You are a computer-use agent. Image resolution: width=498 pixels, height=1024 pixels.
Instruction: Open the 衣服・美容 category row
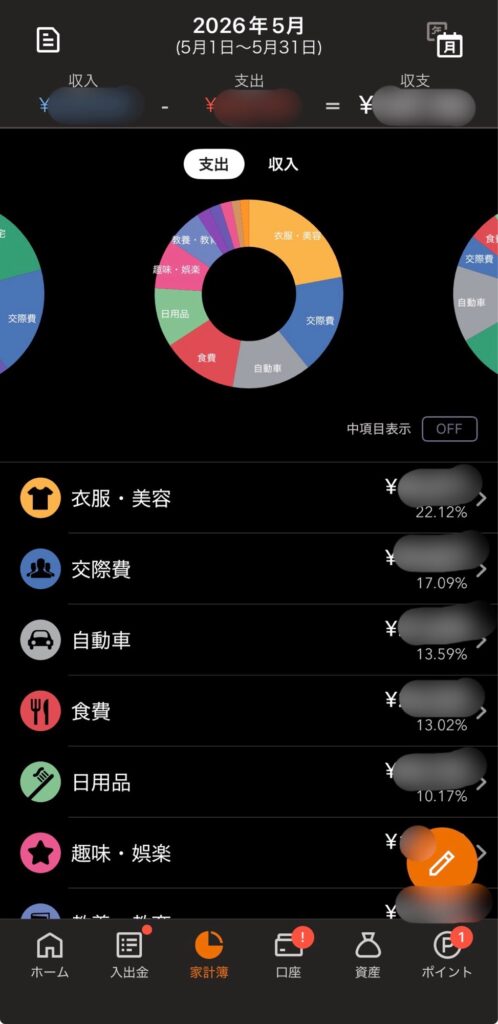pyautogui.click(x=249, y=498)
